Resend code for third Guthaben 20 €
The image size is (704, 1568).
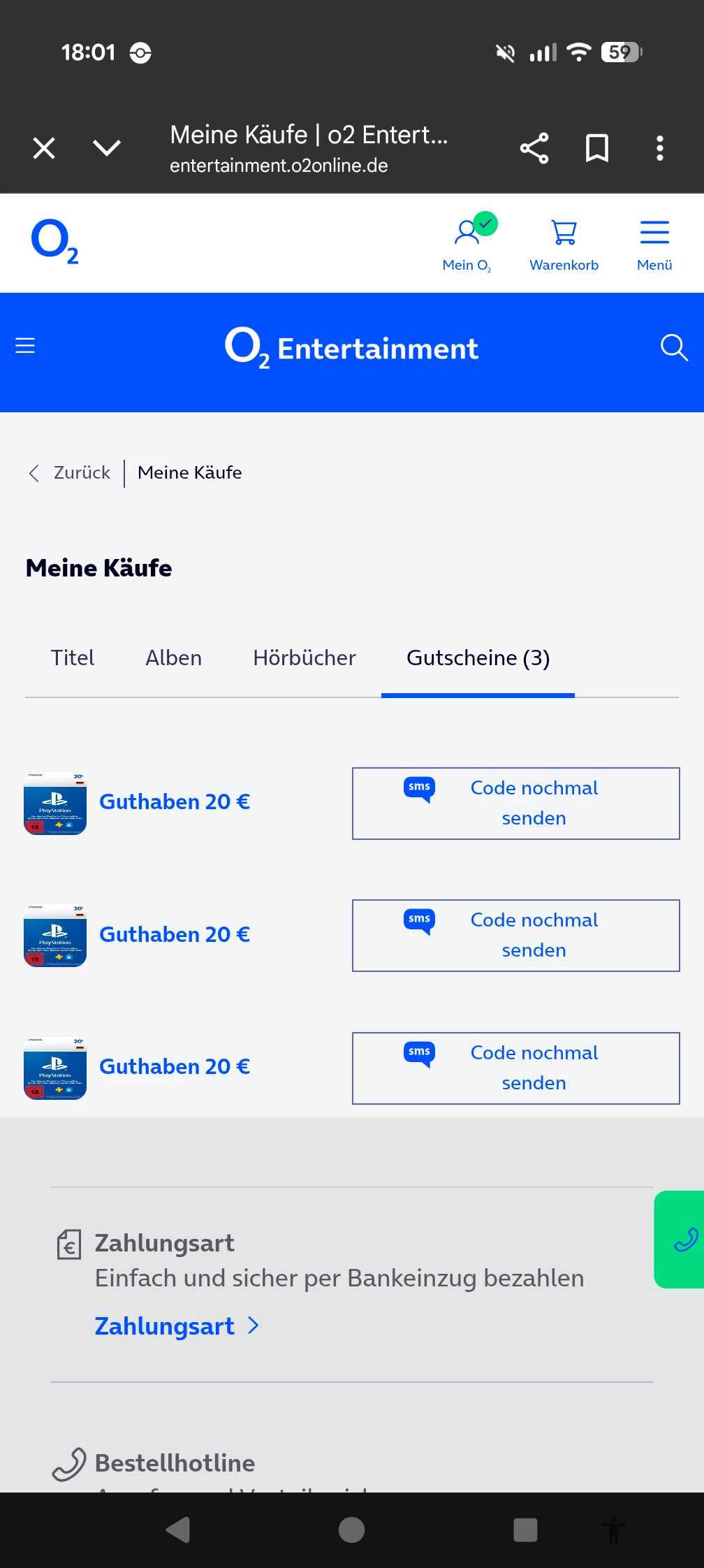515,1068
